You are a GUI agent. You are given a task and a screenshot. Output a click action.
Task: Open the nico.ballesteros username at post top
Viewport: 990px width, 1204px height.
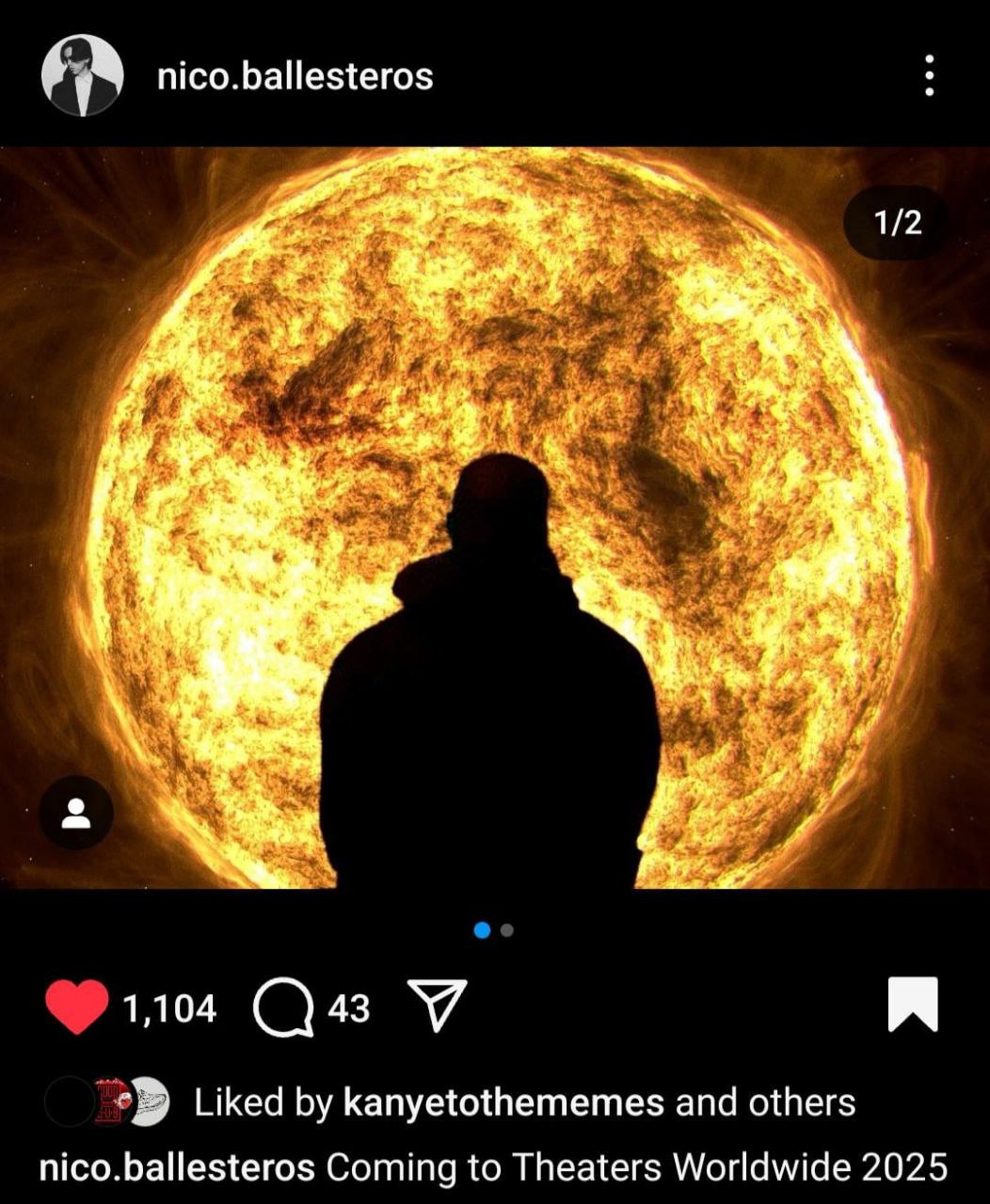(295, 75)
